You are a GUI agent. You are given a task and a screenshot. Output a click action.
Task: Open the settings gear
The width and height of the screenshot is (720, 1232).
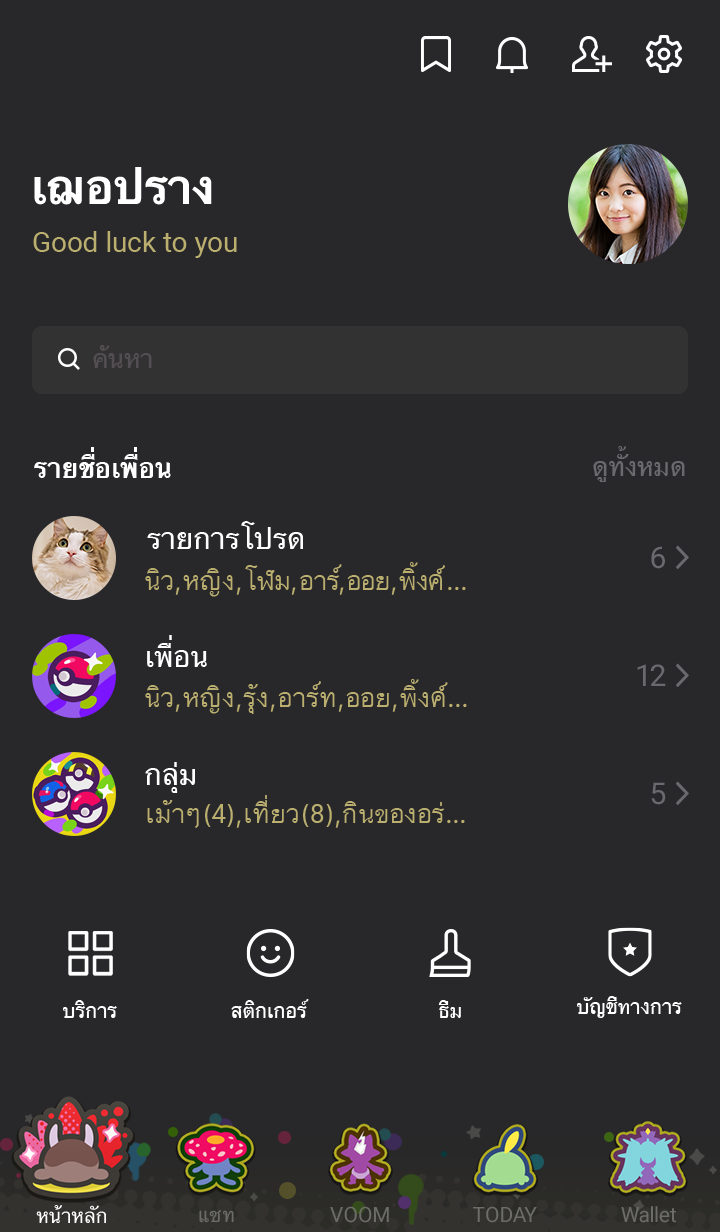tap(664, 55)
